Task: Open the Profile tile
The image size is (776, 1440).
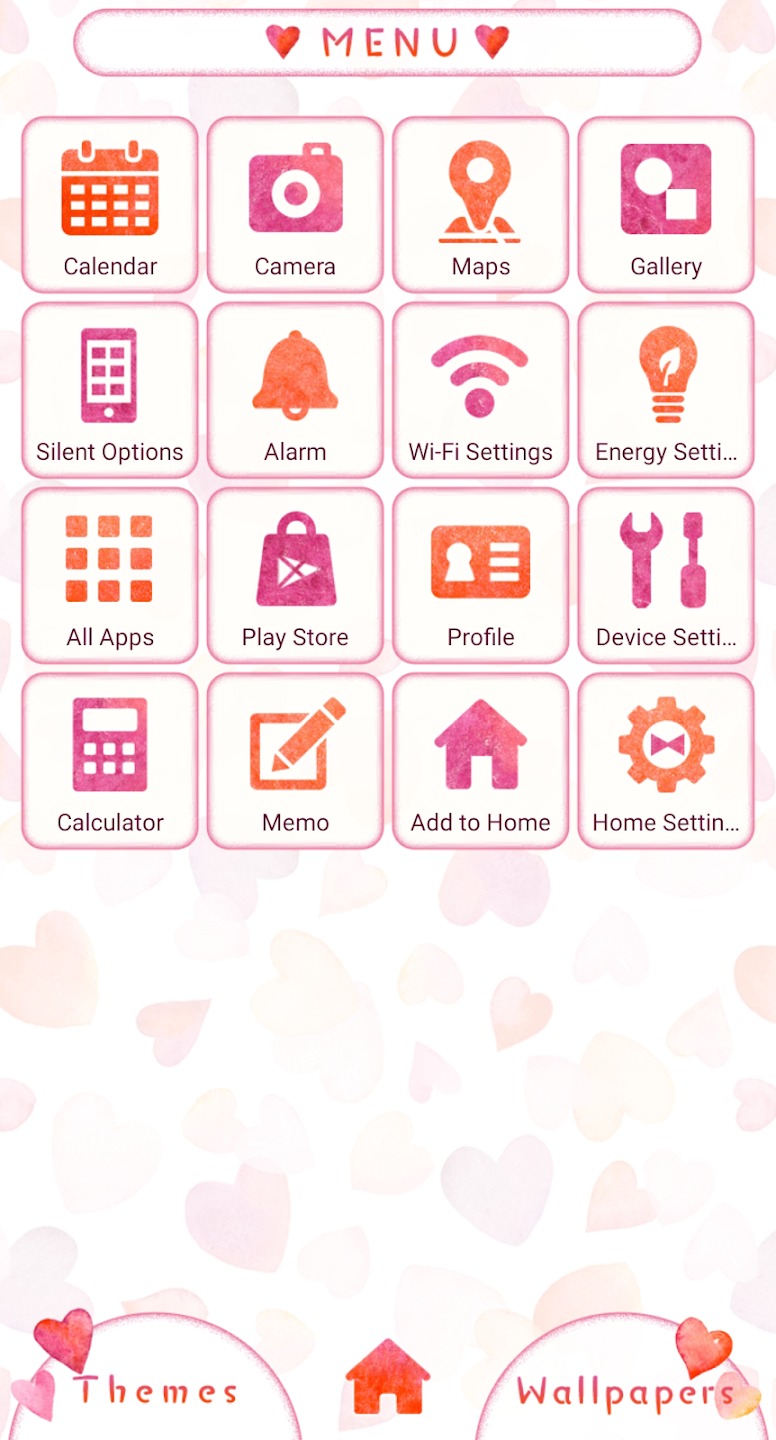Action: pos(481,575)
